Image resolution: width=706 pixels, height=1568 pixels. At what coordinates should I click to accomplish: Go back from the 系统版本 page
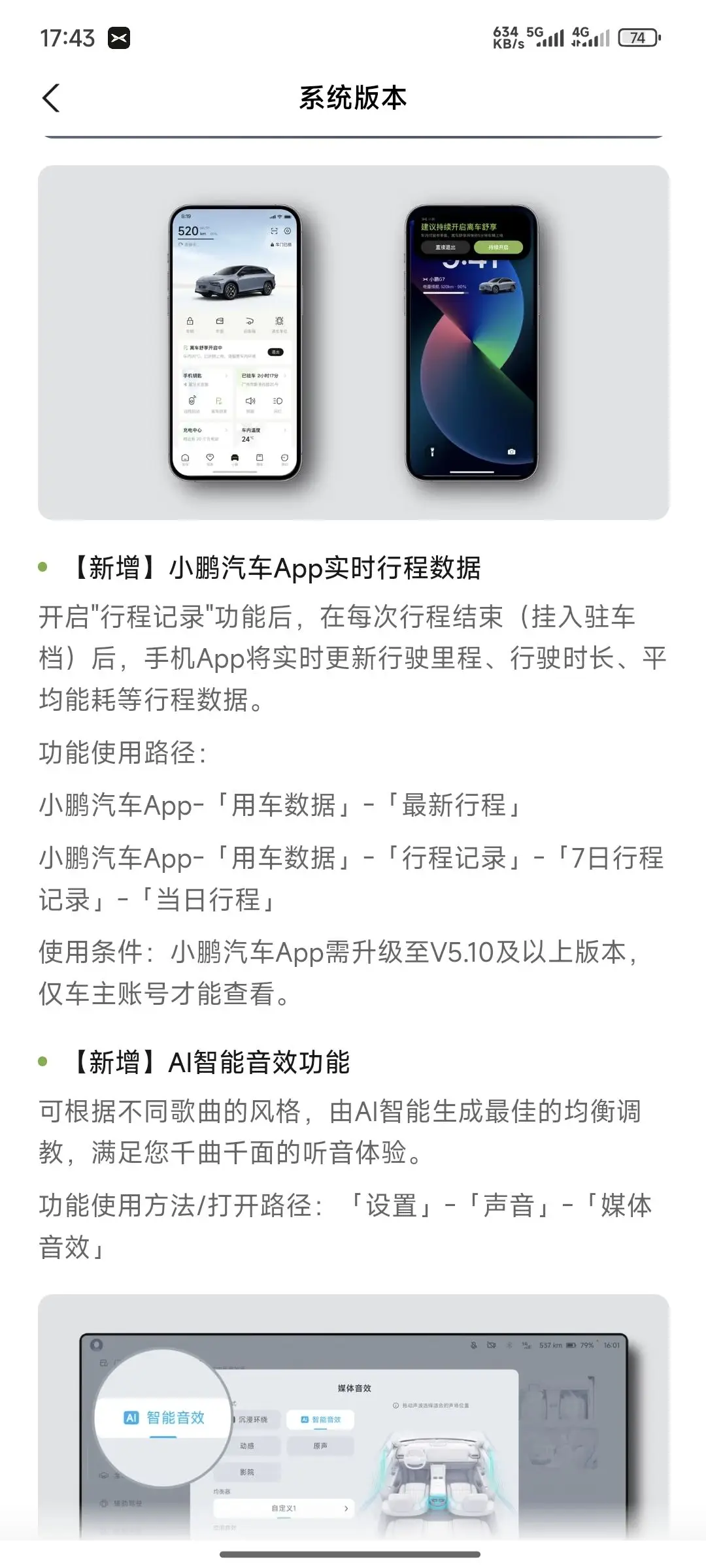pos(51,98)
